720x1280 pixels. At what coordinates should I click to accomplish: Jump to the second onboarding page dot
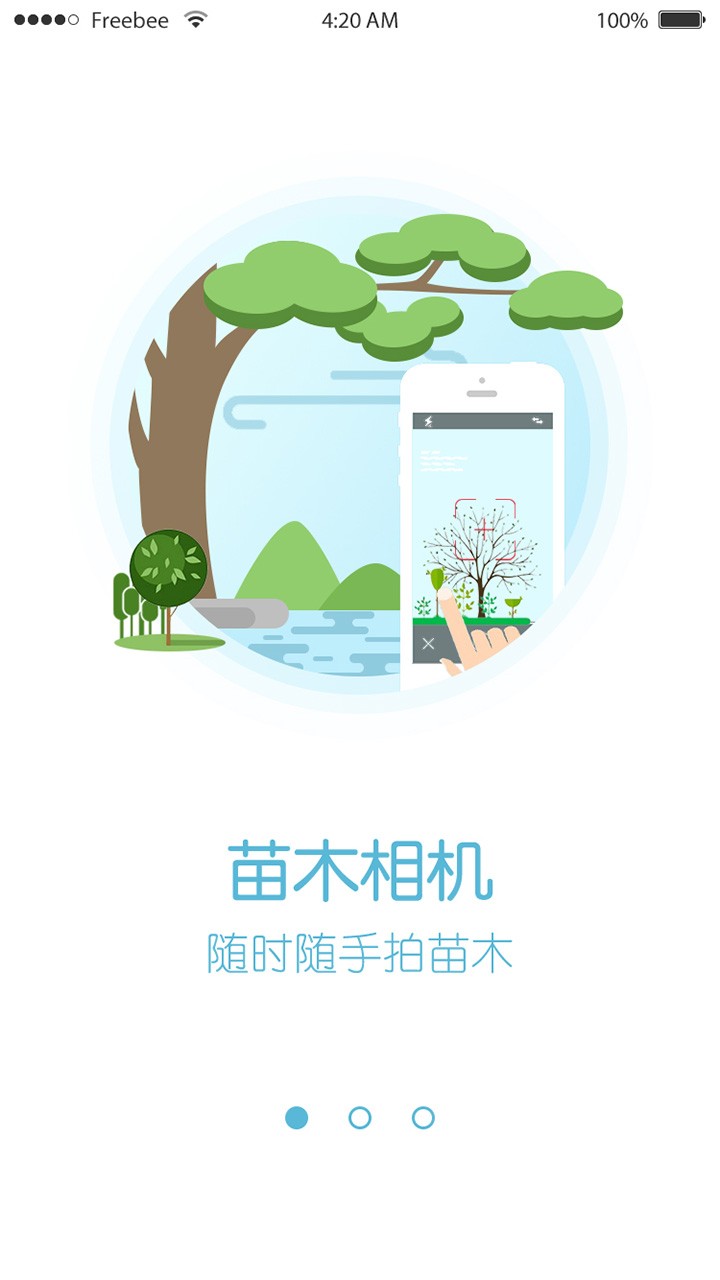[360, 1118]
